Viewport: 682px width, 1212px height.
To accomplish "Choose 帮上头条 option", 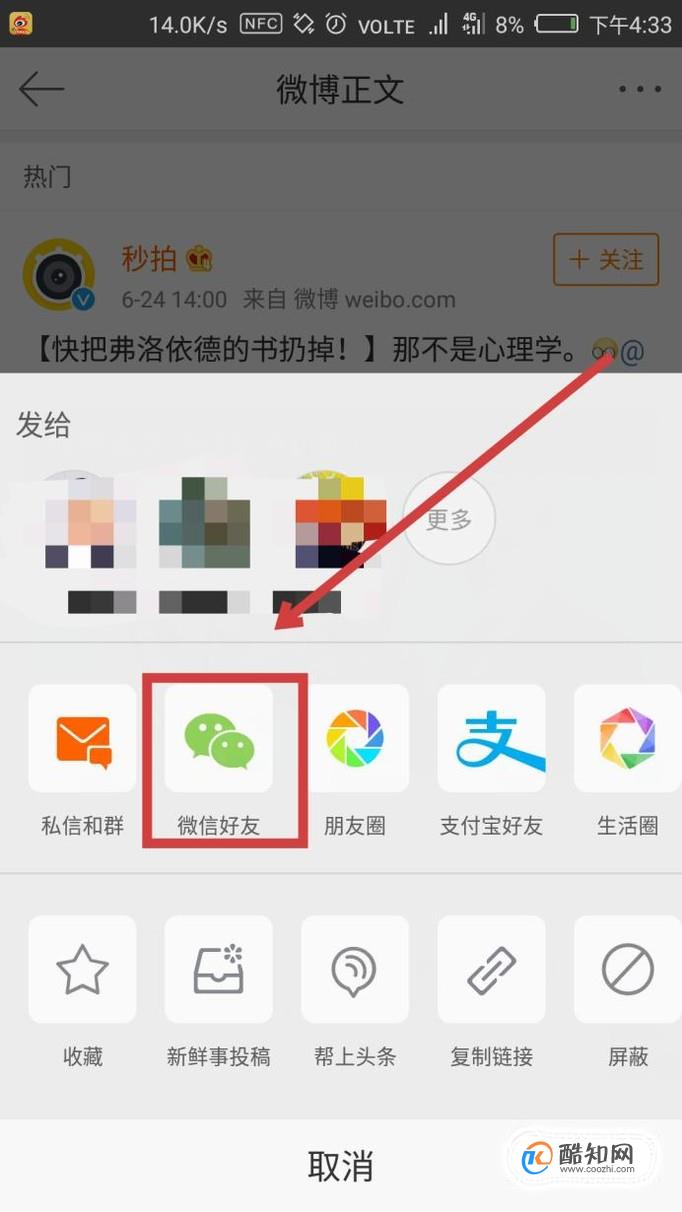I will pos(355,970).
